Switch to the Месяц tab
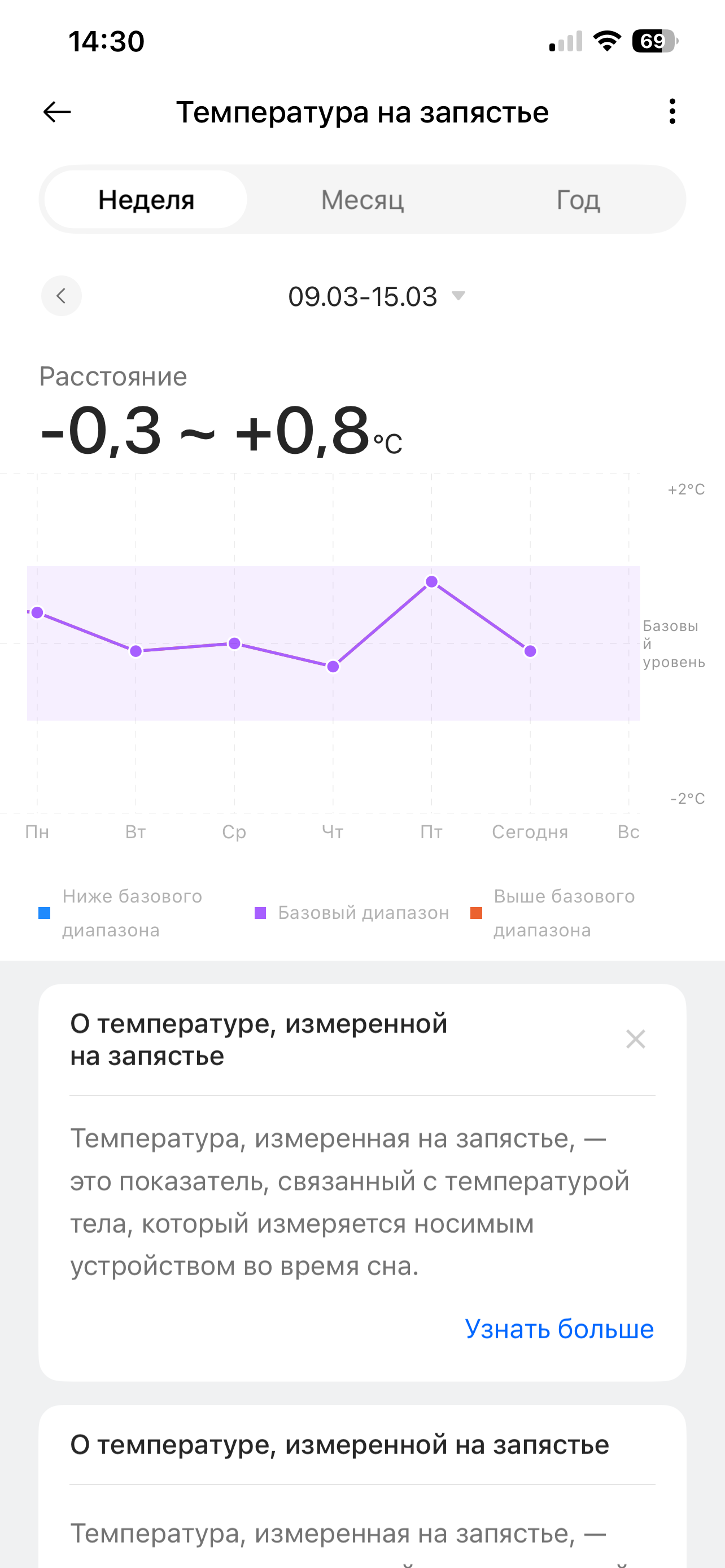 click(362, 200)
